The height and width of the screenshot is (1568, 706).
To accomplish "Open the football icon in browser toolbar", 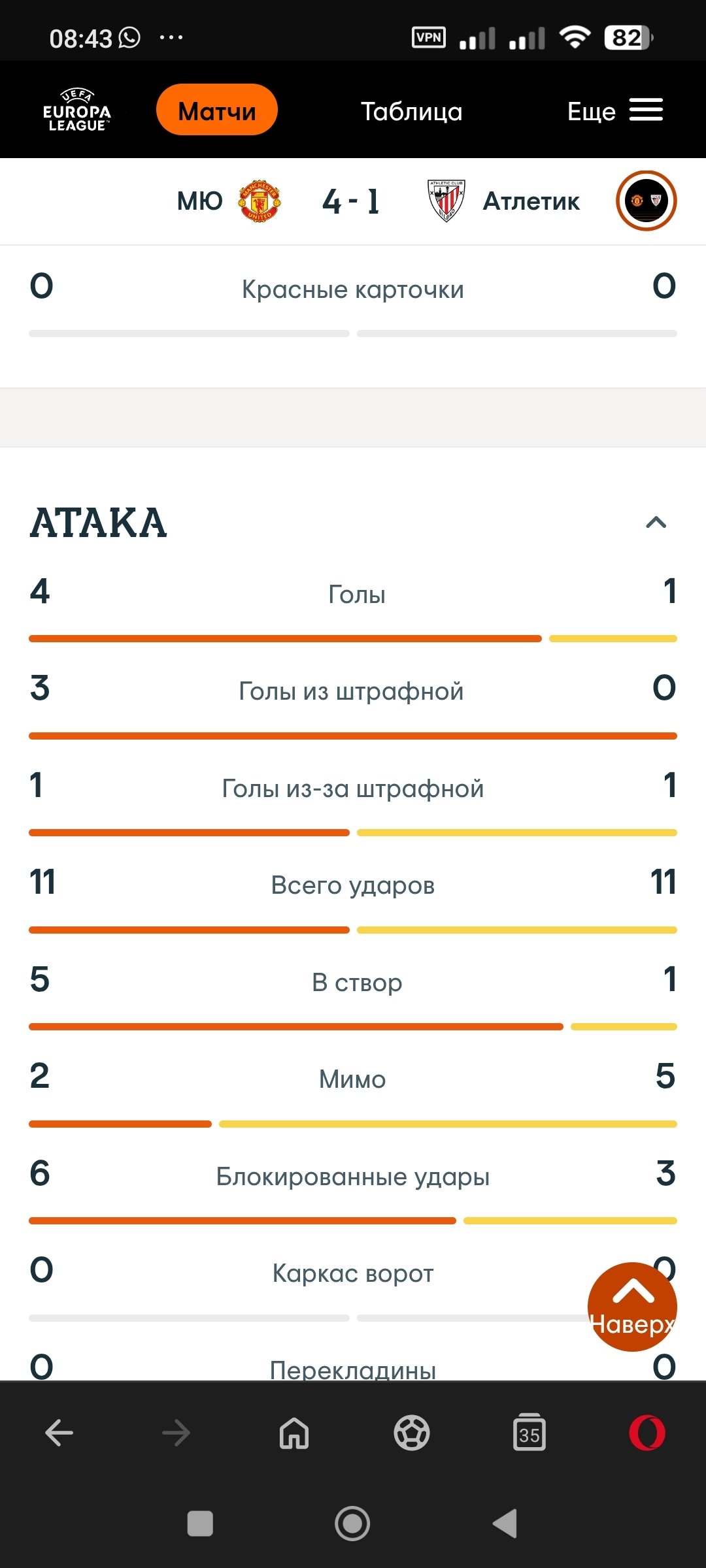I will click(x=412, y=1433).
